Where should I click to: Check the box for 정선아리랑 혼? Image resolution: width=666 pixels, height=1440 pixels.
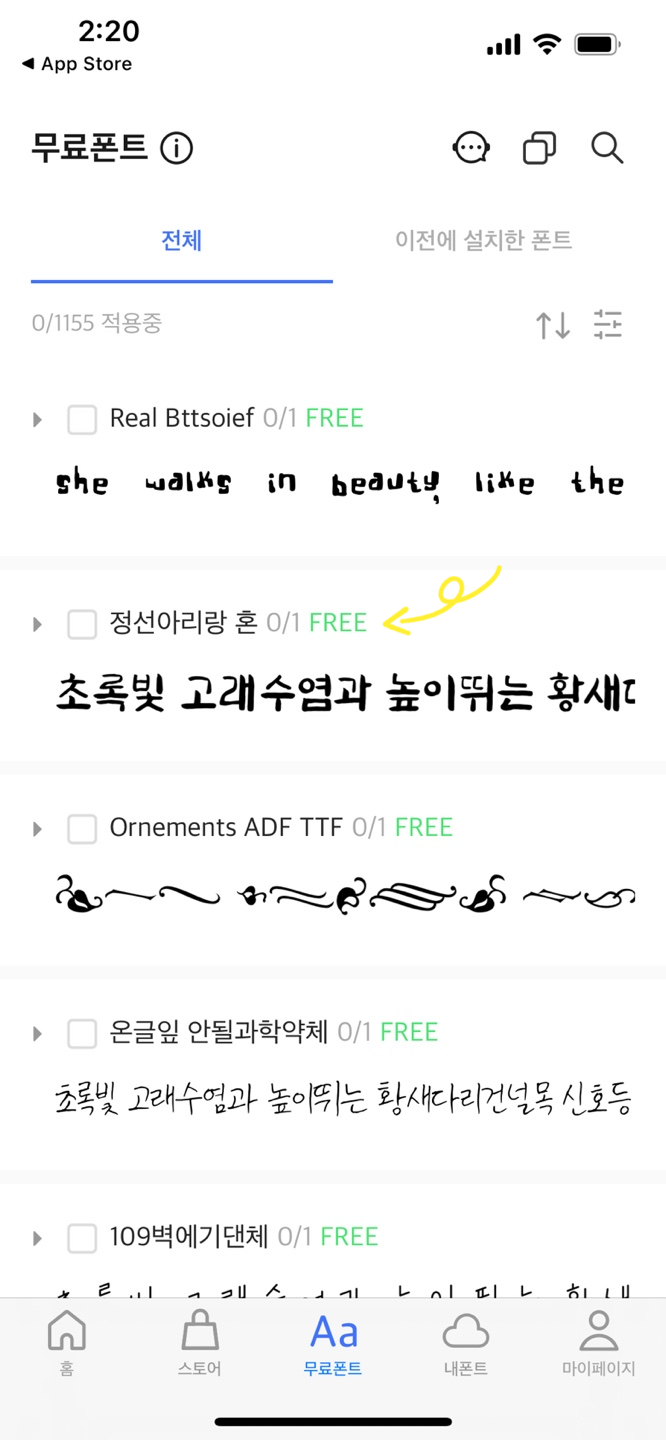pos(82,624)
